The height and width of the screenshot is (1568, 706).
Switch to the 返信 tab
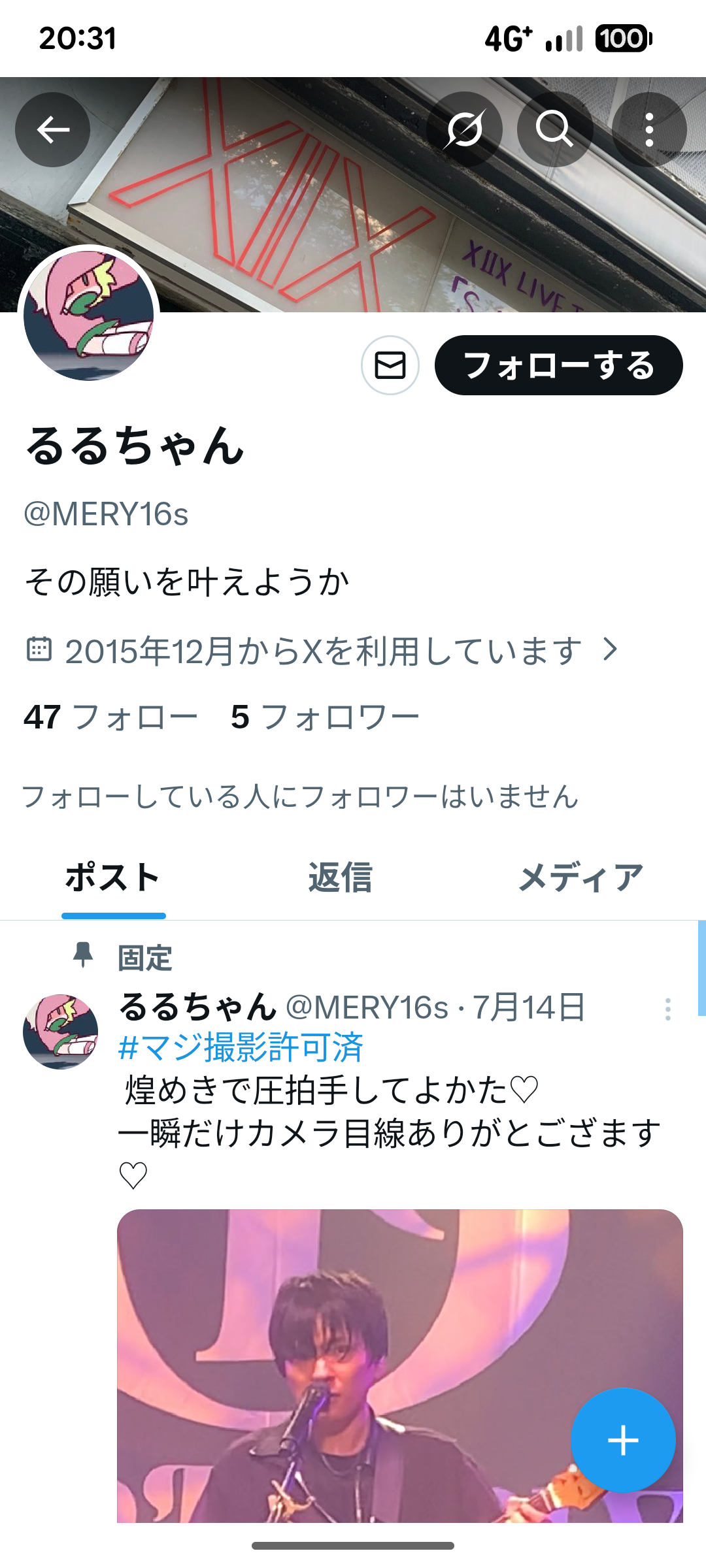point(340,877)
